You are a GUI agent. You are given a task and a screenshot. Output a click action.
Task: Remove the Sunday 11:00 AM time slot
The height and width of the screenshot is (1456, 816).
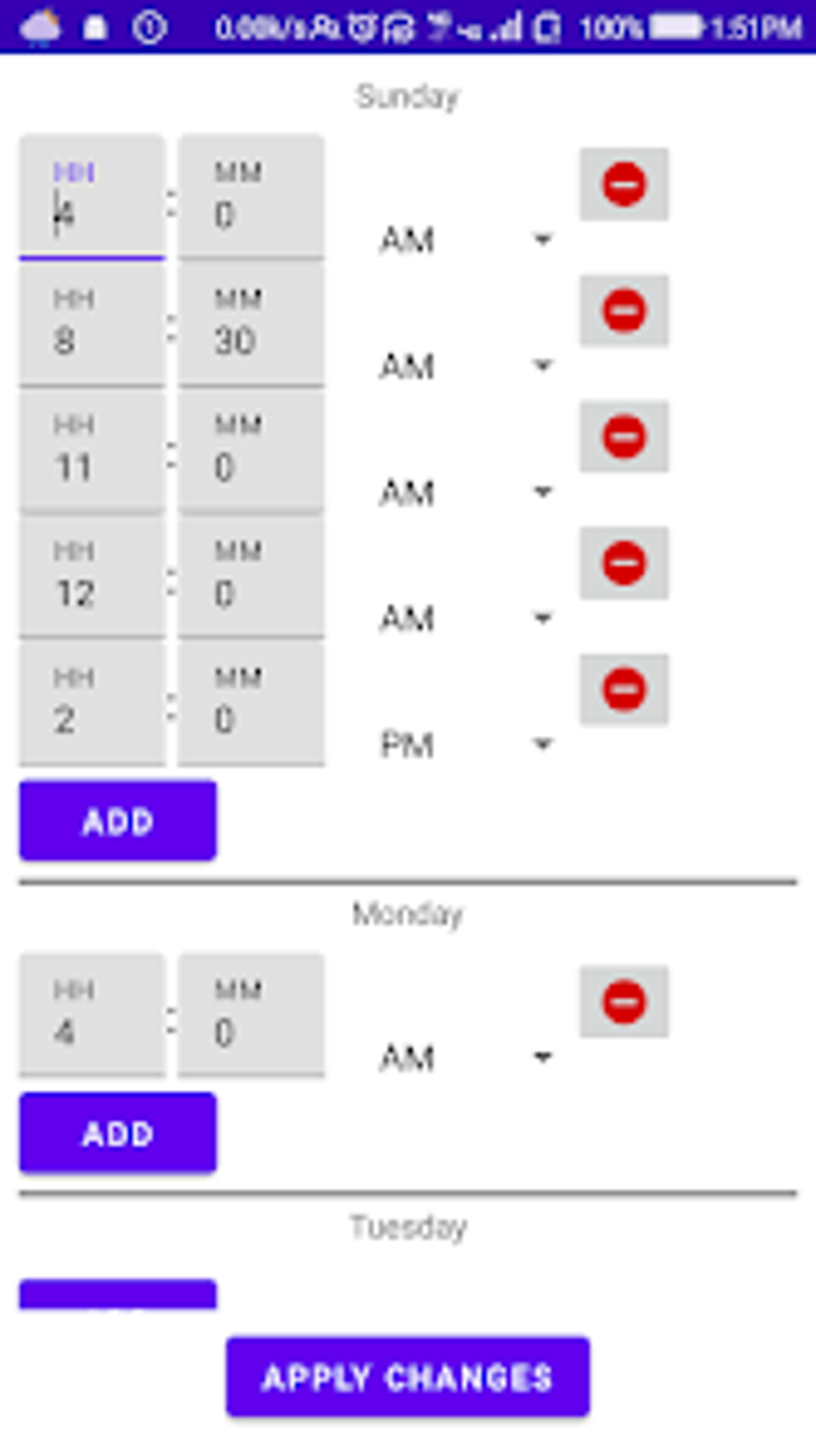(624, 436)
